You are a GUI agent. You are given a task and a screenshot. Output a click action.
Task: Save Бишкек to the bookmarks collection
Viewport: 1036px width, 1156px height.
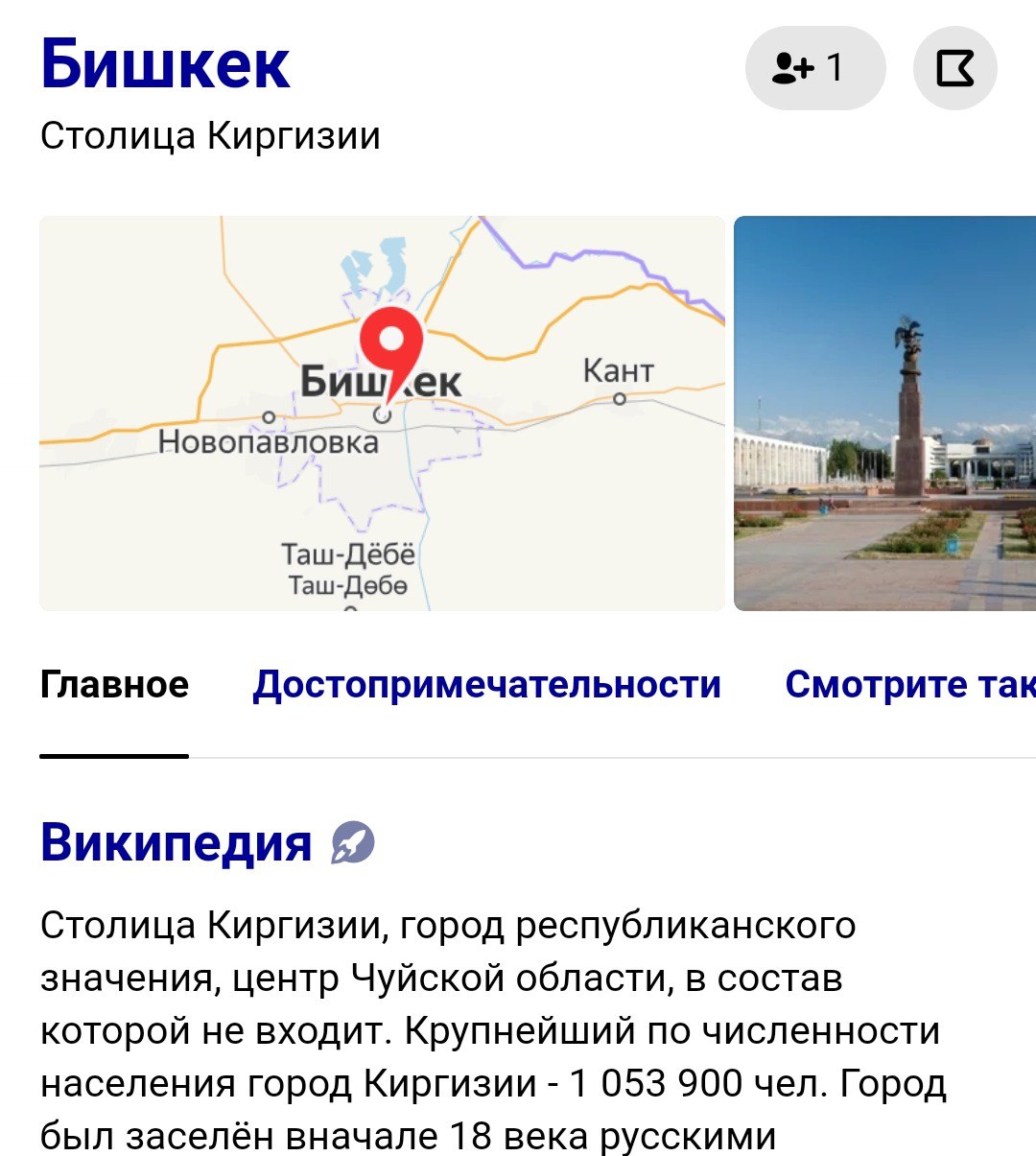pyautogui.click(x=955, y=68)
